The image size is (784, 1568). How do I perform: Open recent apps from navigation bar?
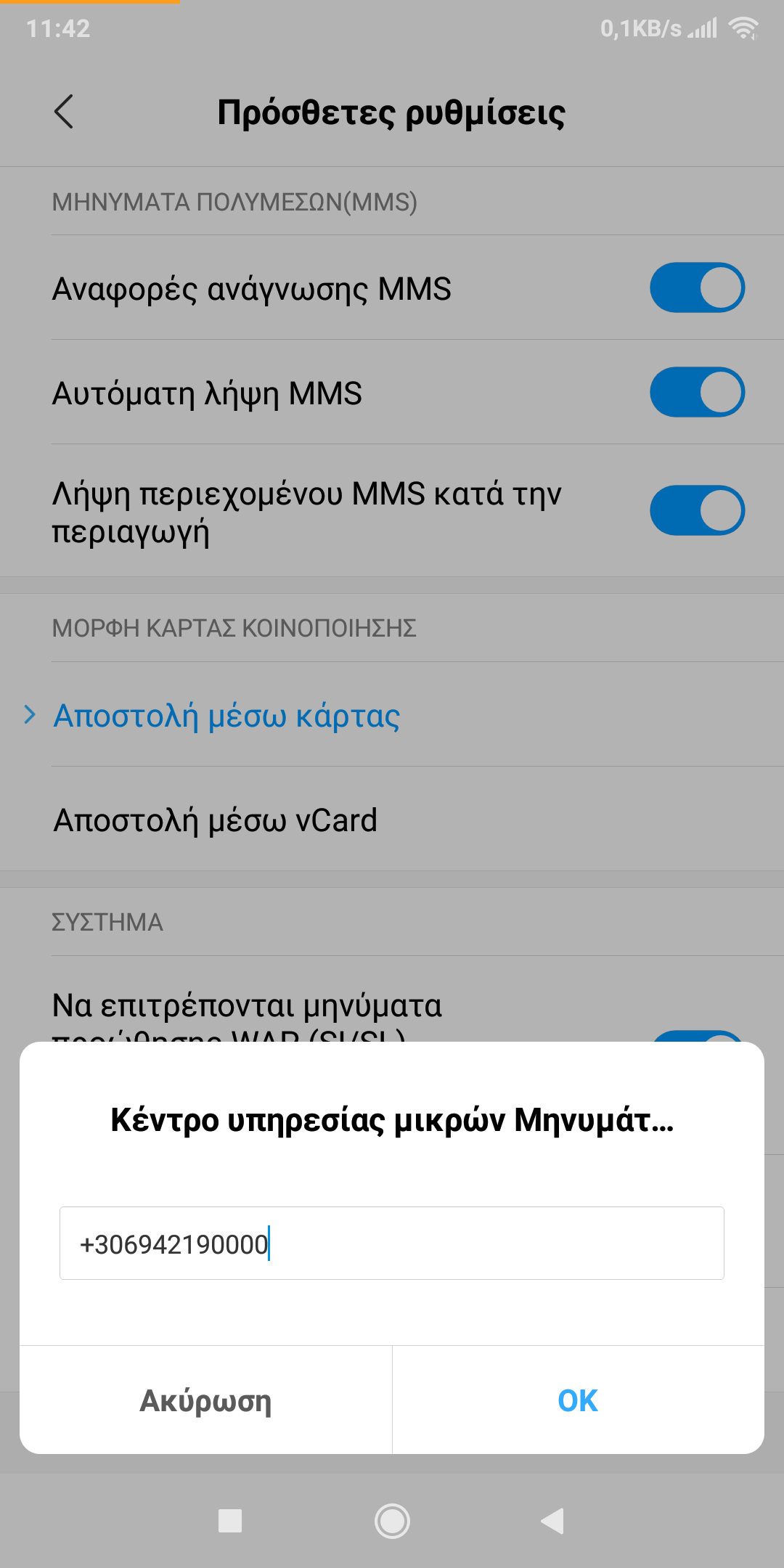click(x=230, y=1521)
